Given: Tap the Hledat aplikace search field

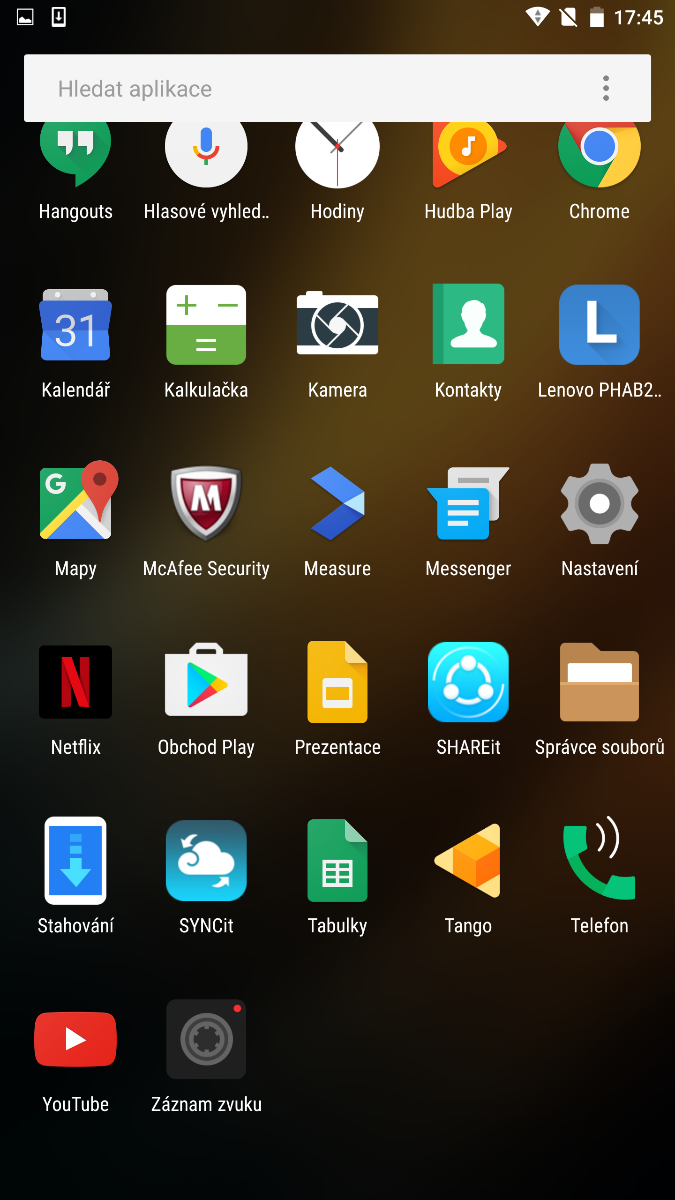Looking at the screenshot, I should coord(300,89).
